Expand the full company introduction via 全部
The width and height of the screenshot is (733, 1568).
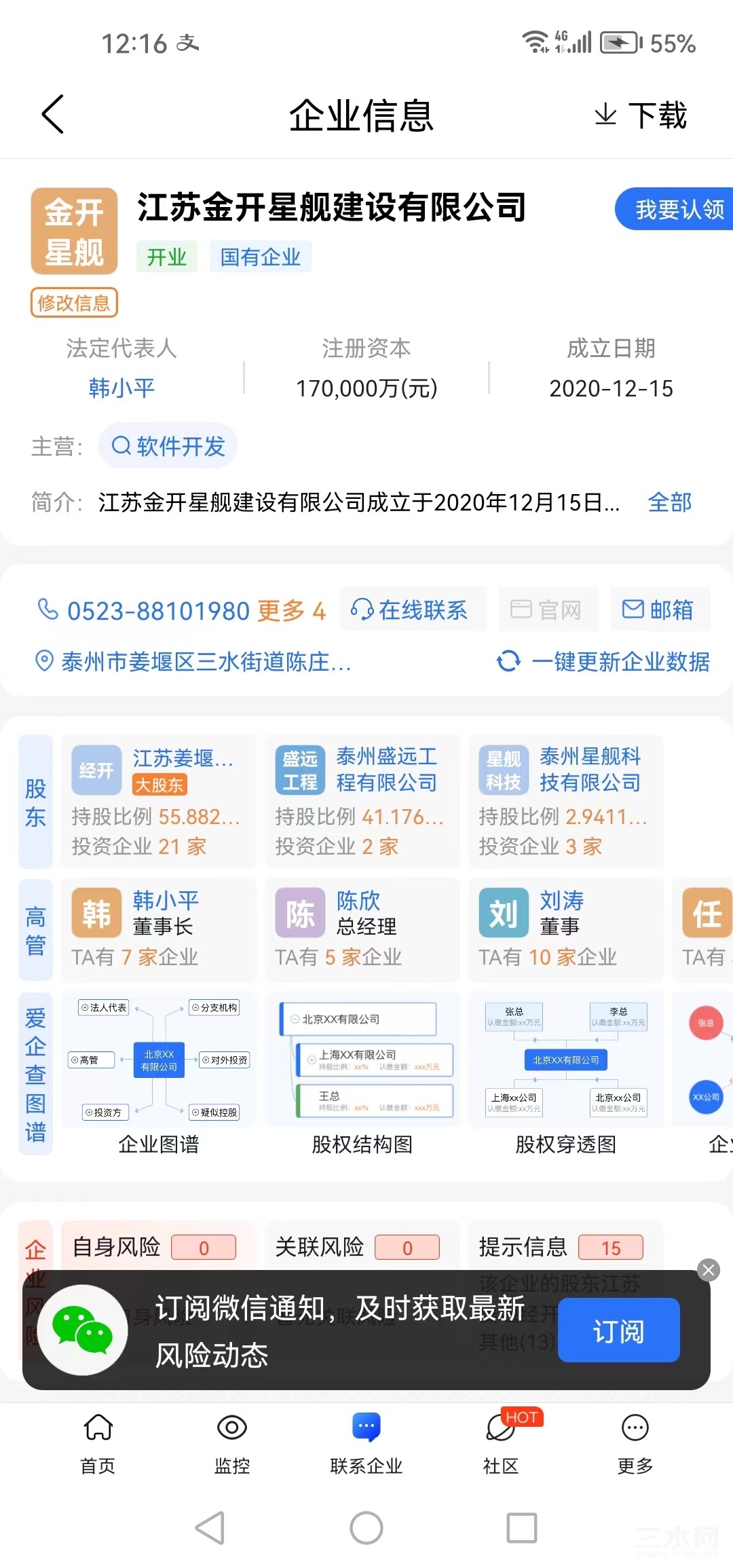coord(669,502)
